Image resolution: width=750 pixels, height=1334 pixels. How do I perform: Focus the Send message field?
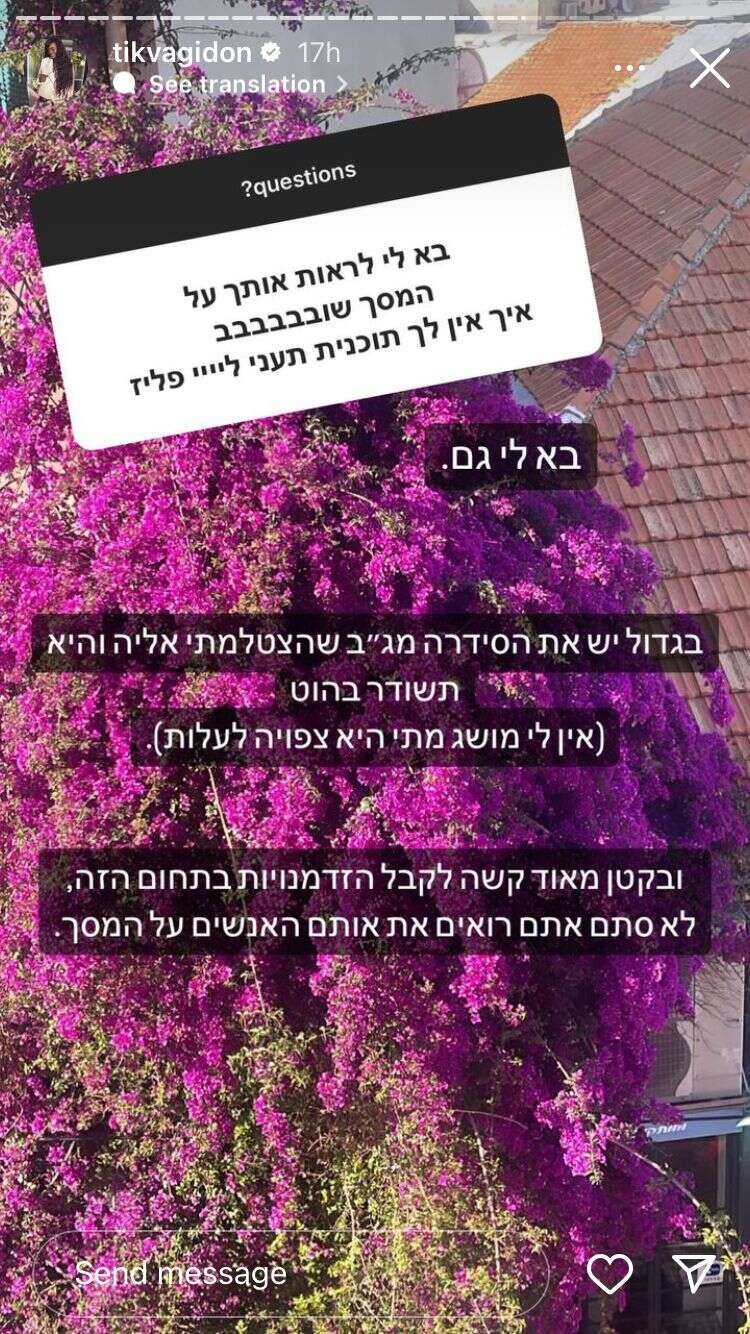pos(290,1273)
